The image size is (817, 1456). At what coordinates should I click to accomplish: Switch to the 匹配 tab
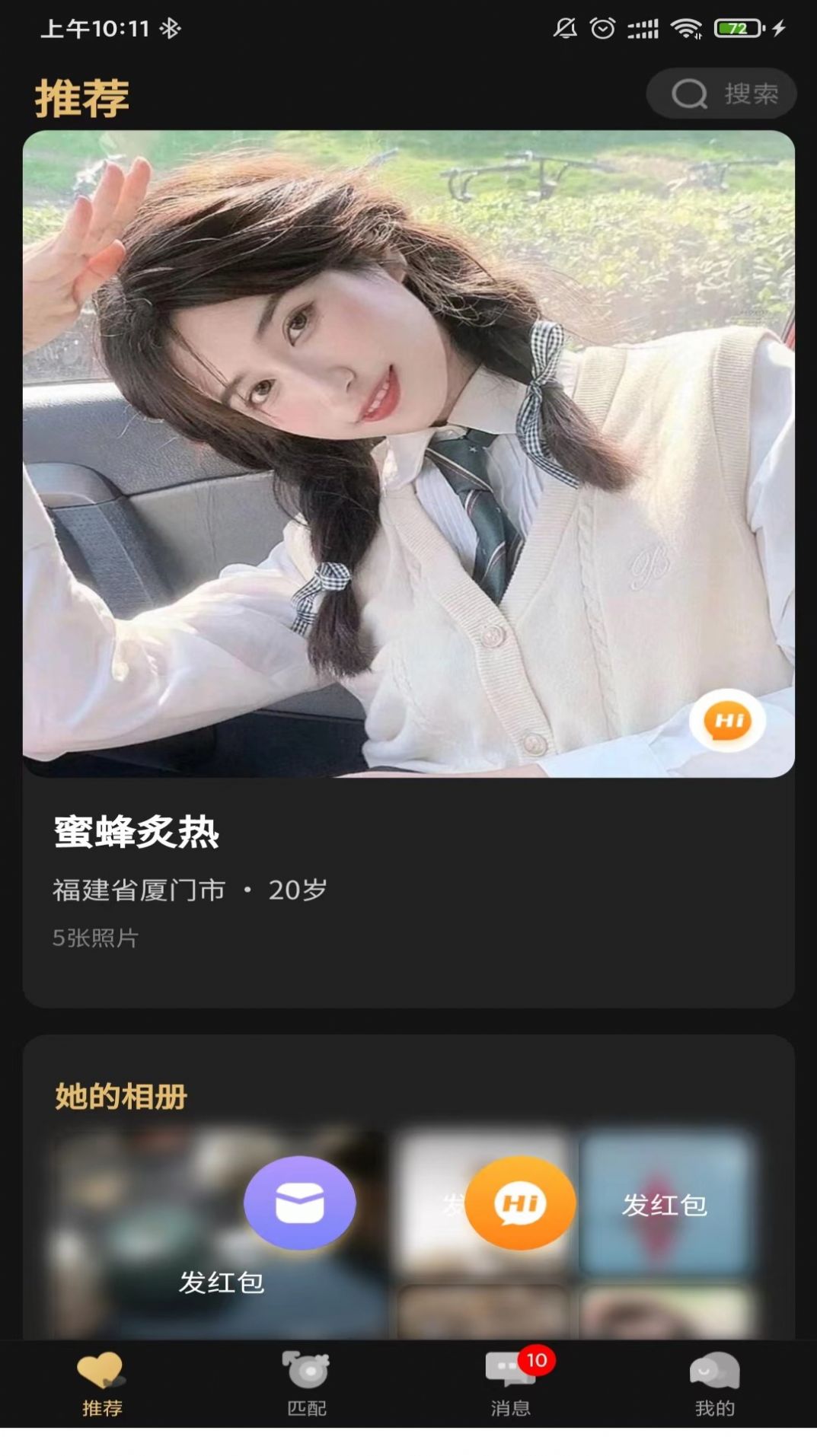[x=306, y=1385]
